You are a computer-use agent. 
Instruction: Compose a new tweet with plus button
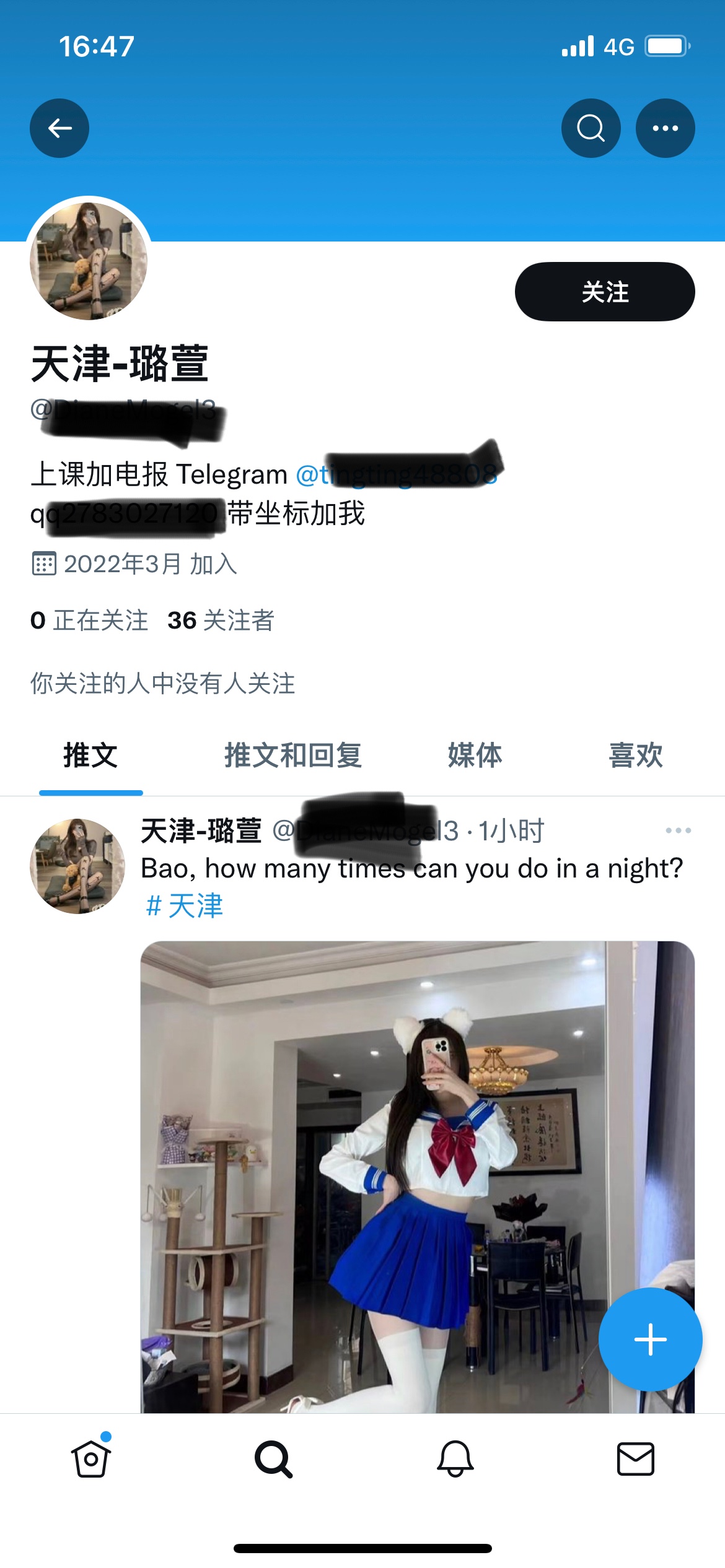tap(650, 1339)
